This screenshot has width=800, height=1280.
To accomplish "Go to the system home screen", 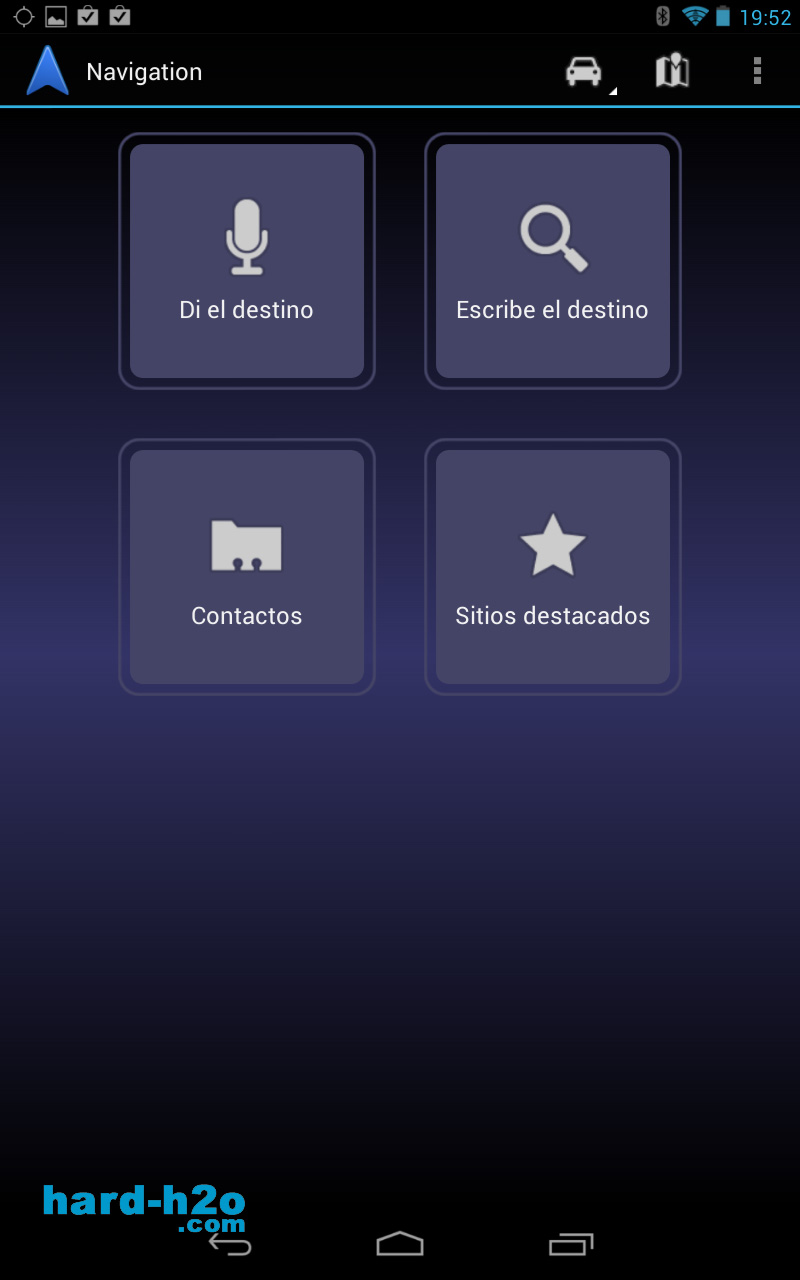I will coord(400,1243).
